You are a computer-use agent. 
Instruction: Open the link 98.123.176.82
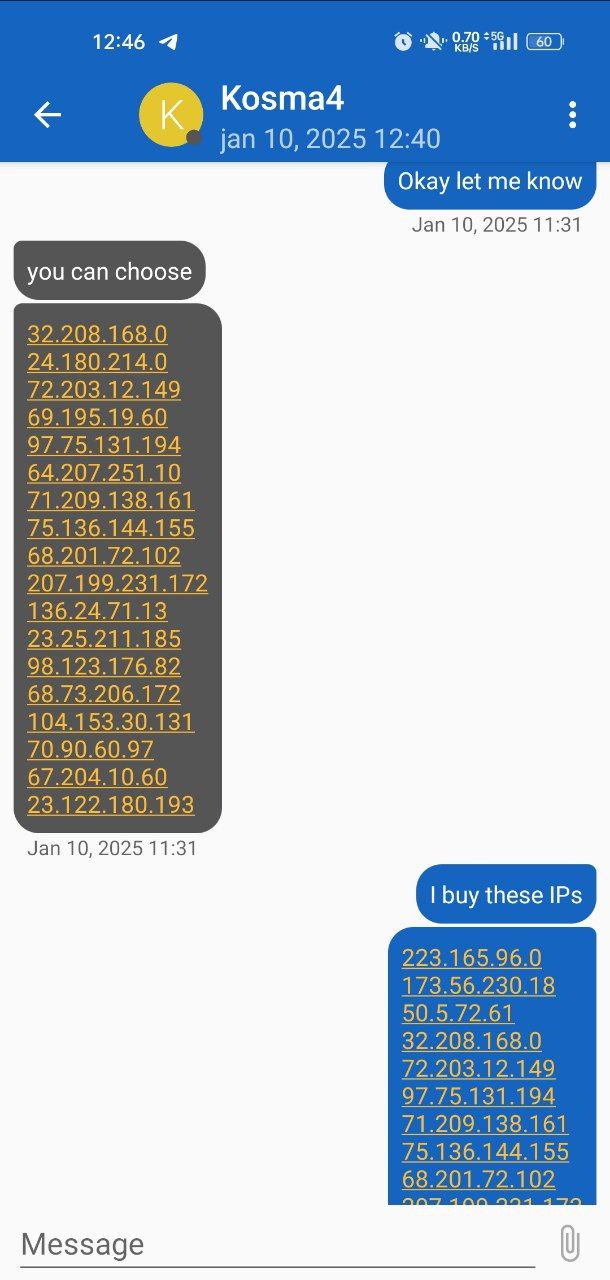(104, 666)
